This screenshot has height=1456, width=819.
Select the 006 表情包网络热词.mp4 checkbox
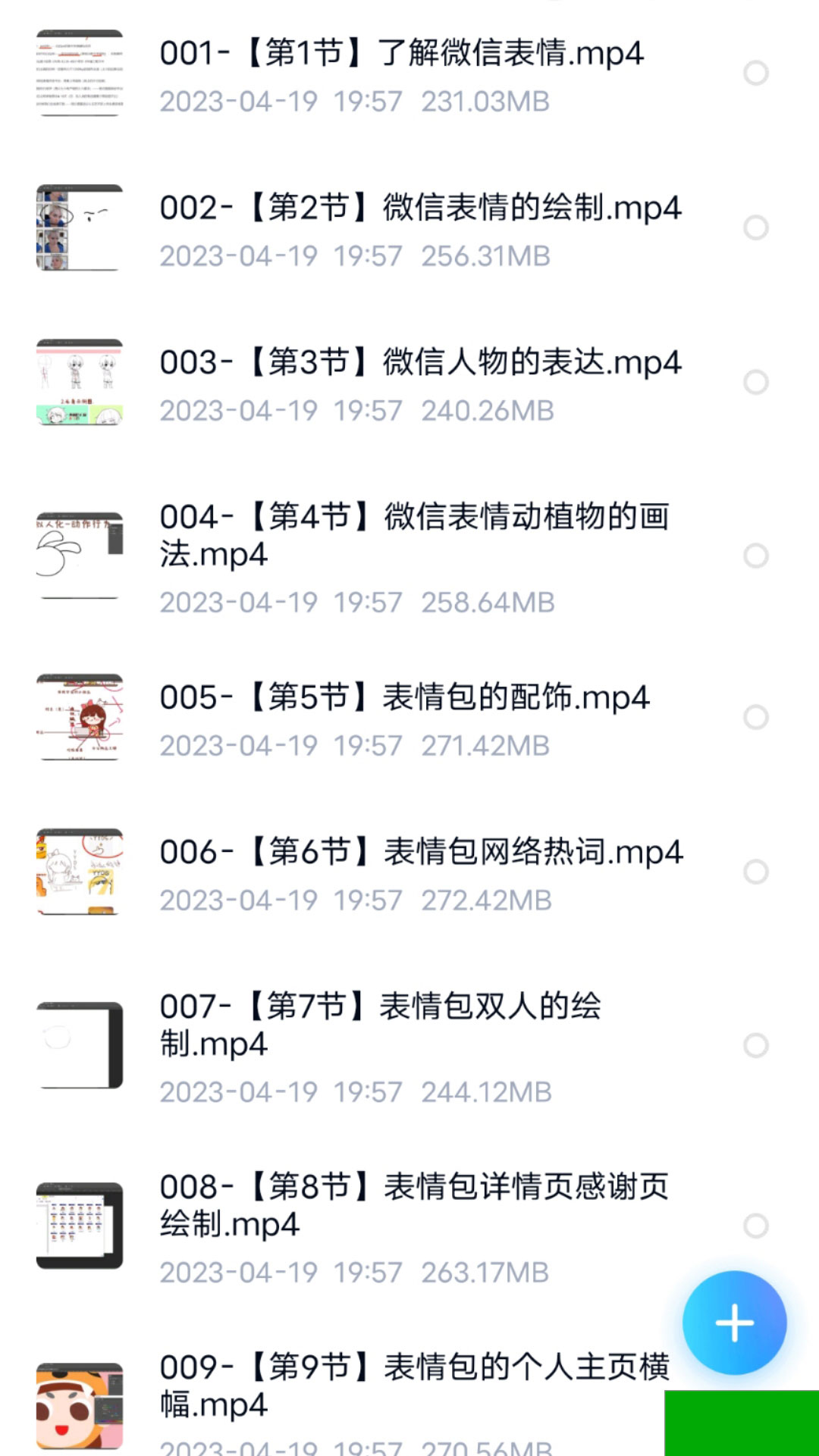click(x=755, y=872)
